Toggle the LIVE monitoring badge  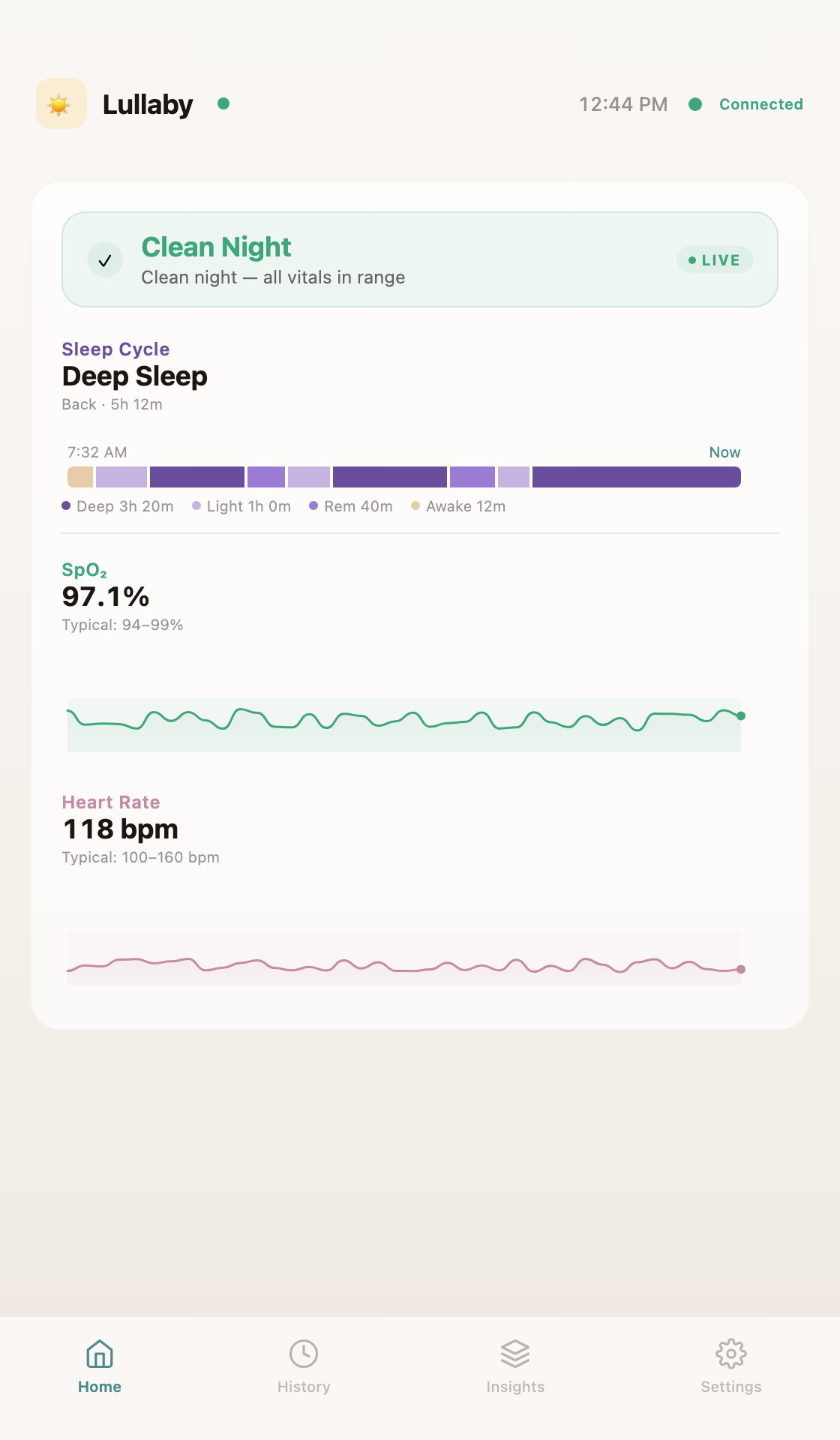[713, 259]
